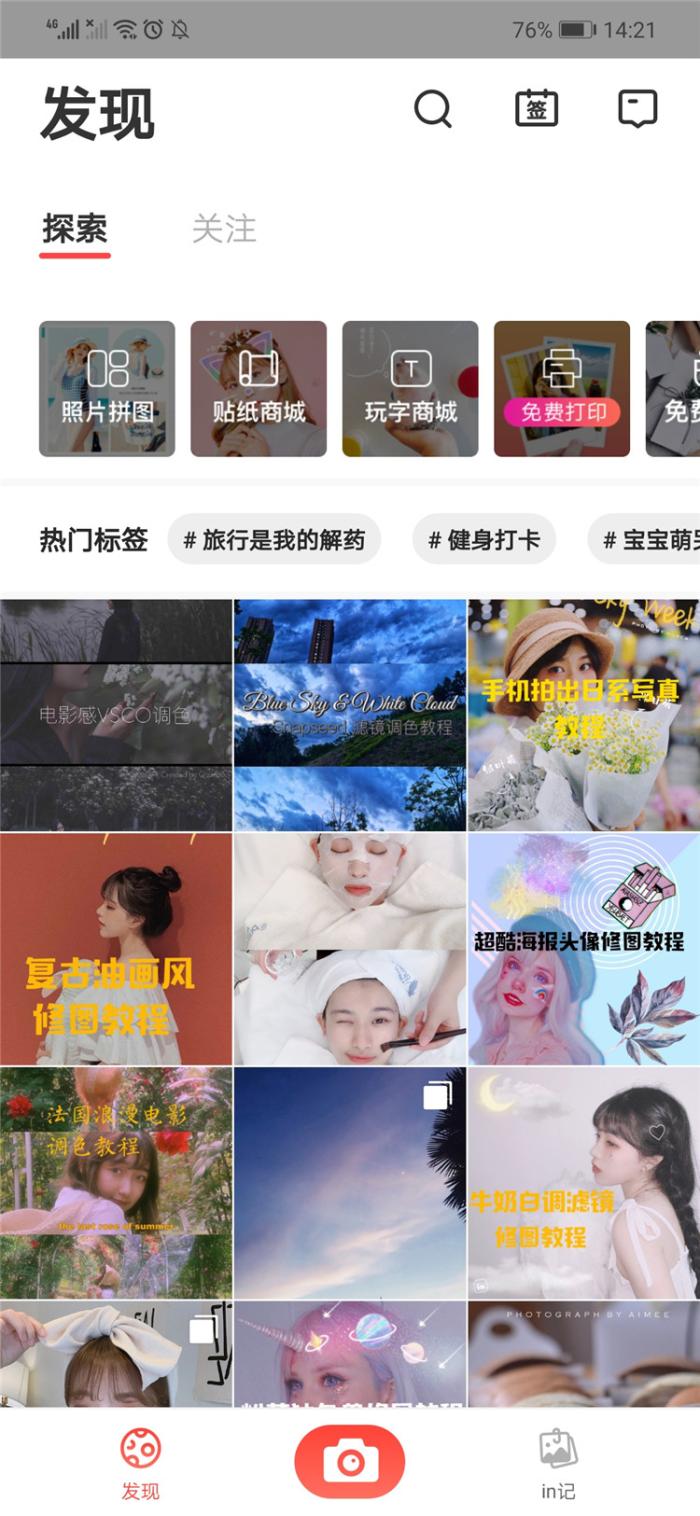View the Blue Sky & White Cloud tutorial
Screen dimensions: 700x1516
pyautogui.click(x=350, y=715)
